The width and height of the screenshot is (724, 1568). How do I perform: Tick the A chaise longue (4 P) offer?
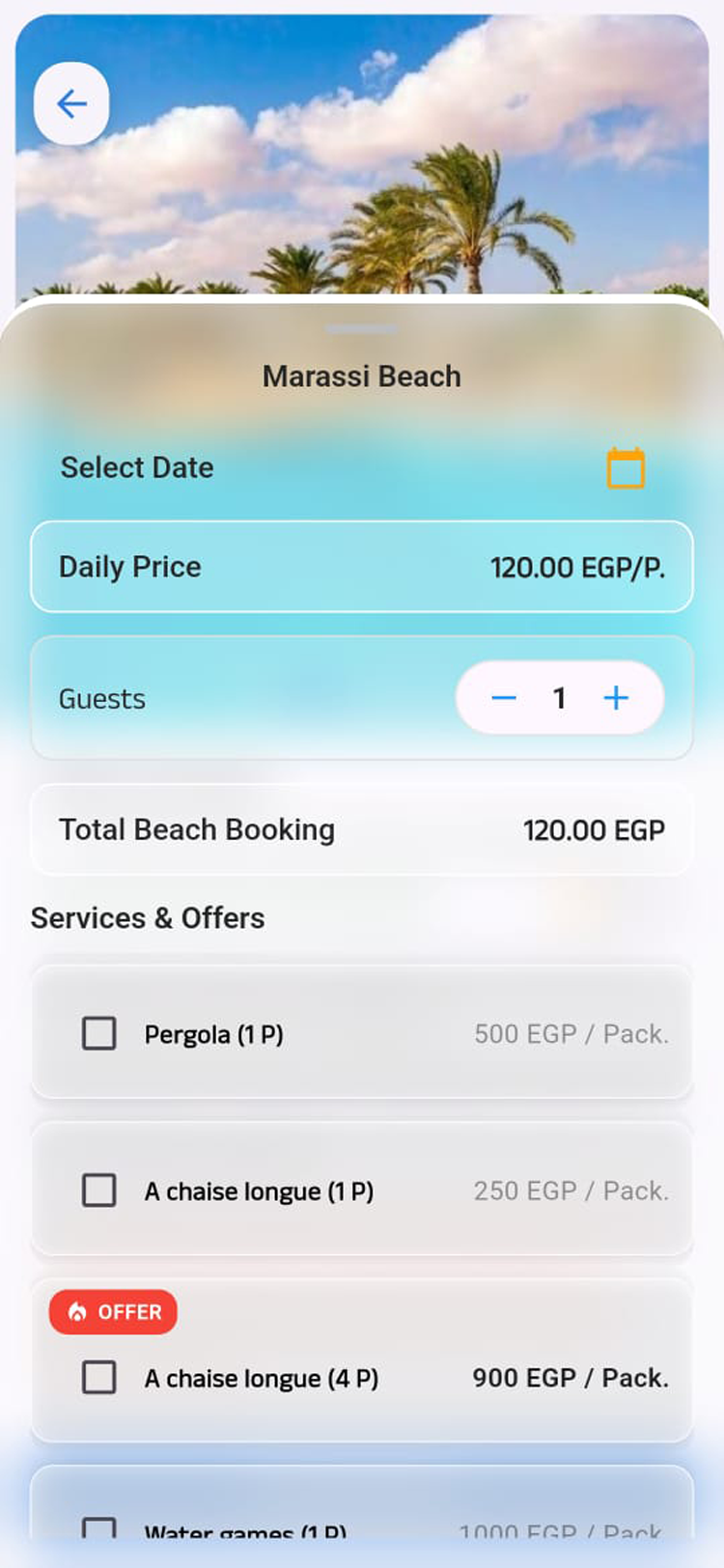point(99,1378)
